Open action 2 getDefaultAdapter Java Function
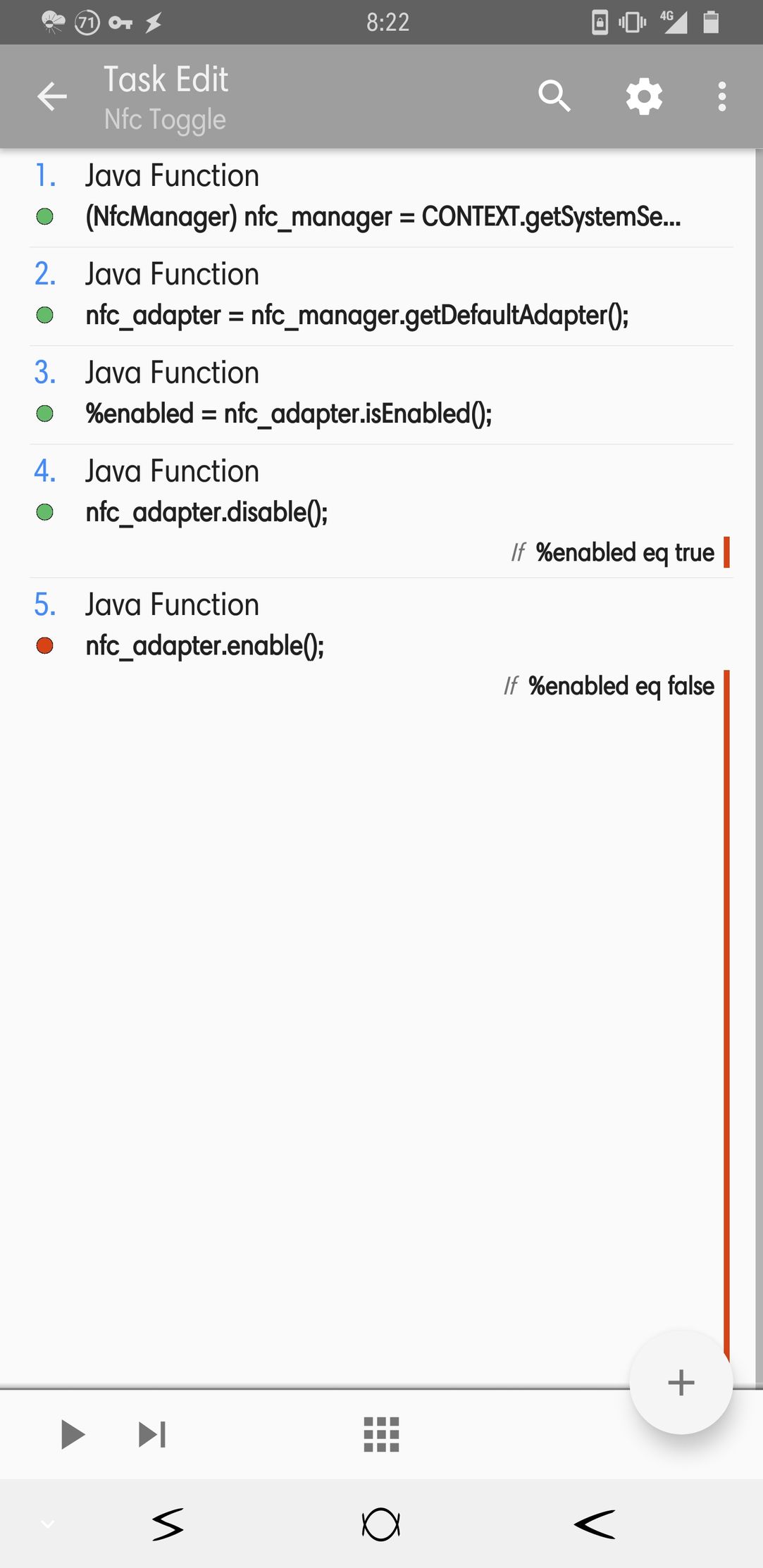The image size is (763, 1568). click(381, 297)
